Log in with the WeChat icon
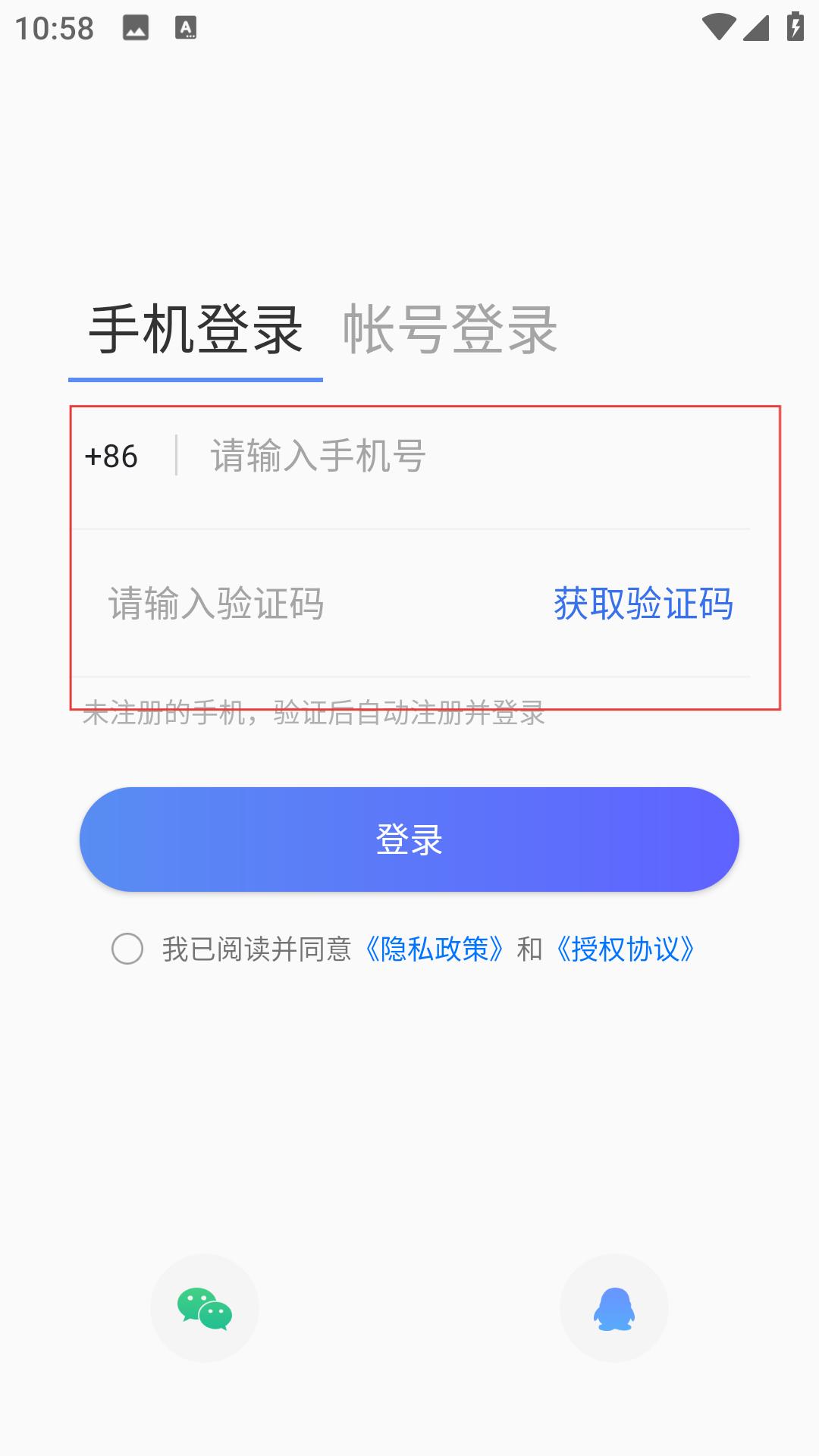Screen dimensions: 819x1456 pos(205,1308)
